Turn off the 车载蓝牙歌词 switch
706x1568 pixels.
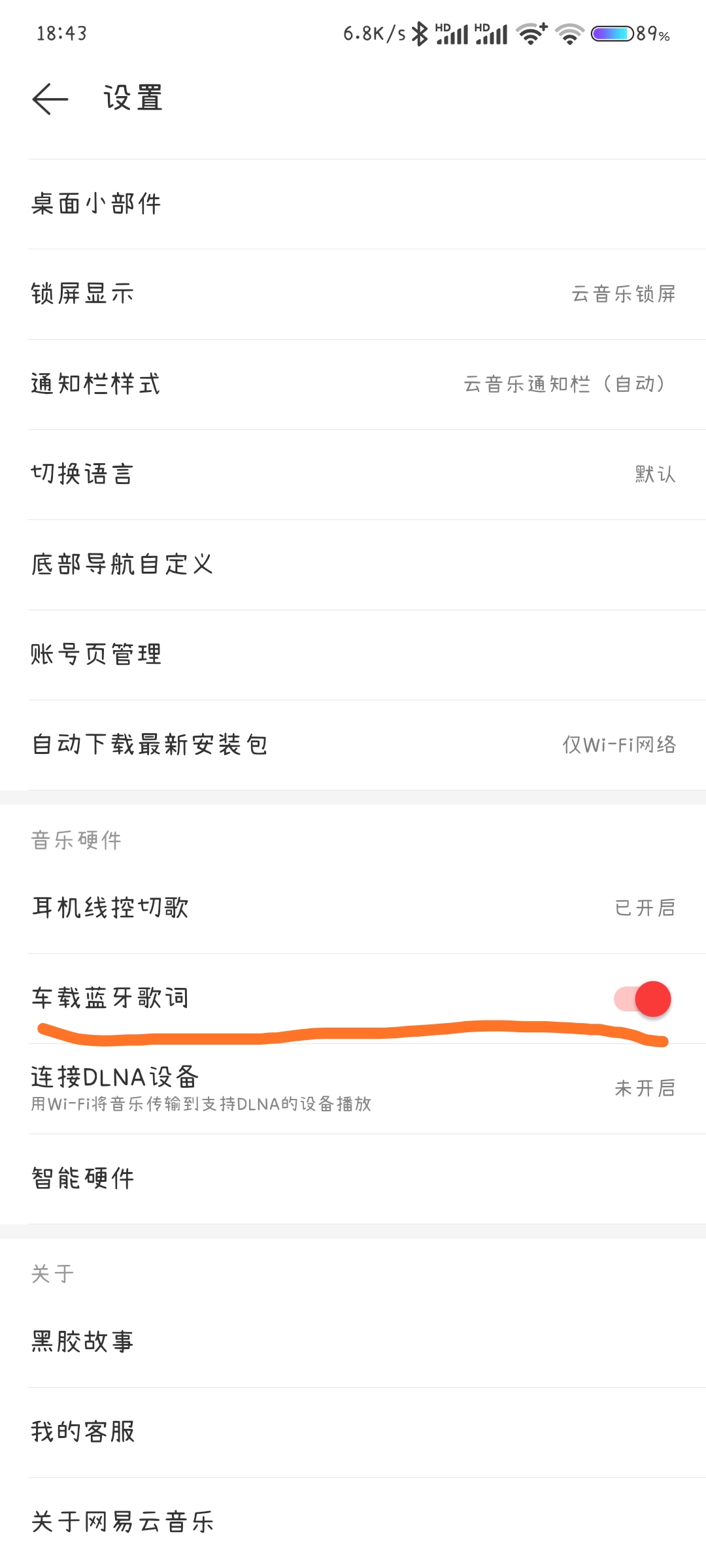pyautogui.click(x=643, y=999)
